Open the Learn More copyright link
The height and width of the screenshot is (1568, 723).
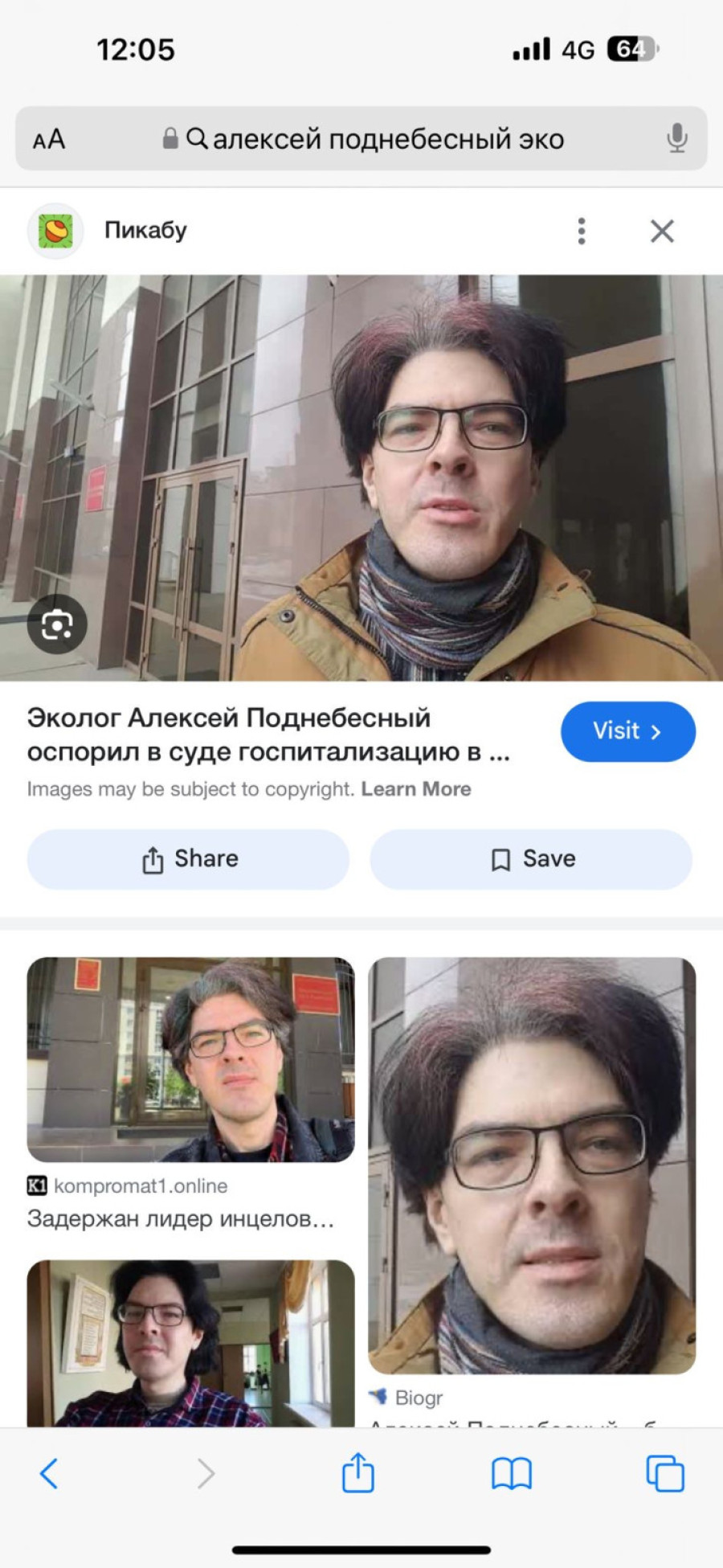pos(415,789)
